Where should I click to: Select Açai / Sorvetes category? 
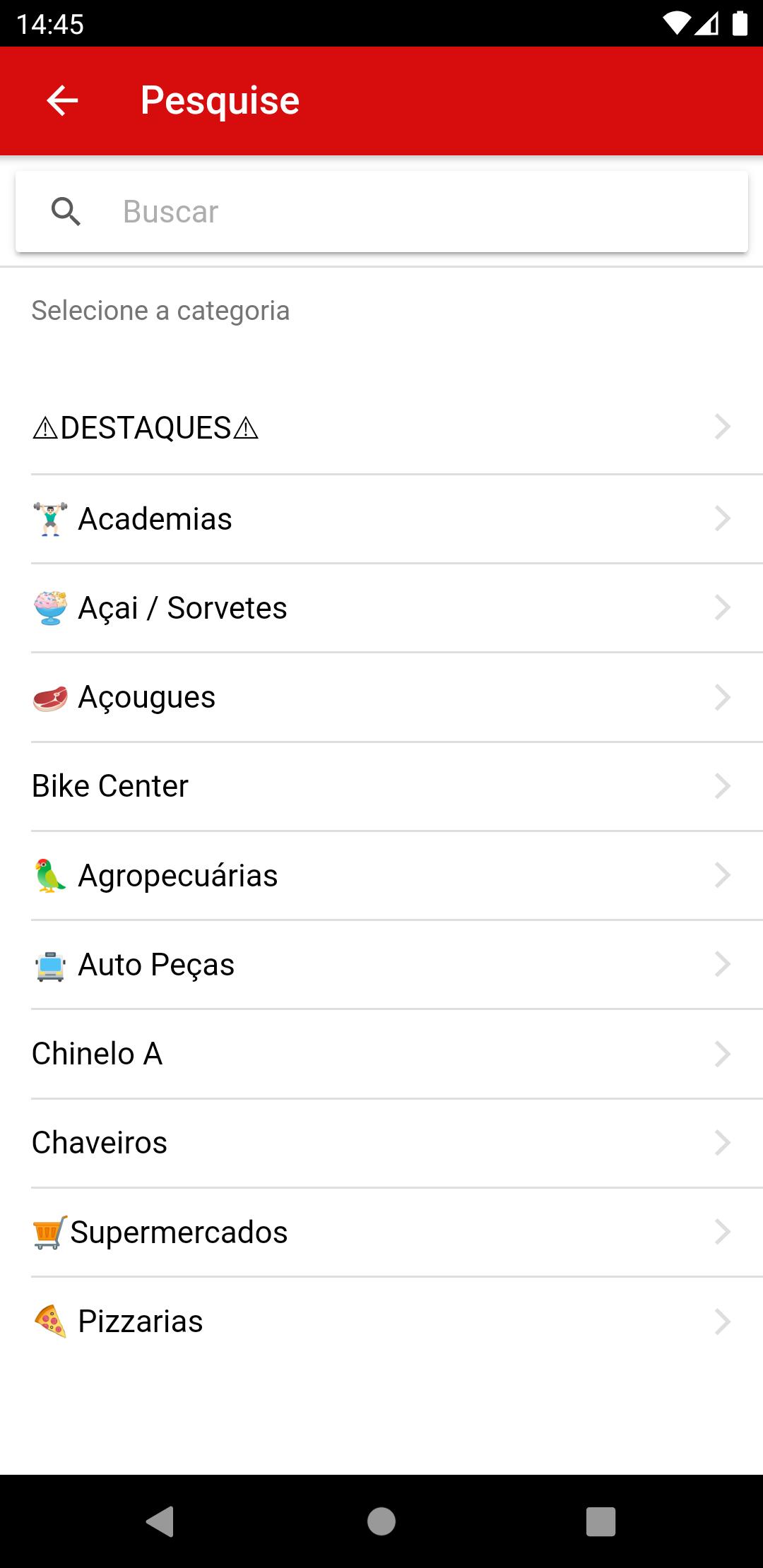pos(381,608)
